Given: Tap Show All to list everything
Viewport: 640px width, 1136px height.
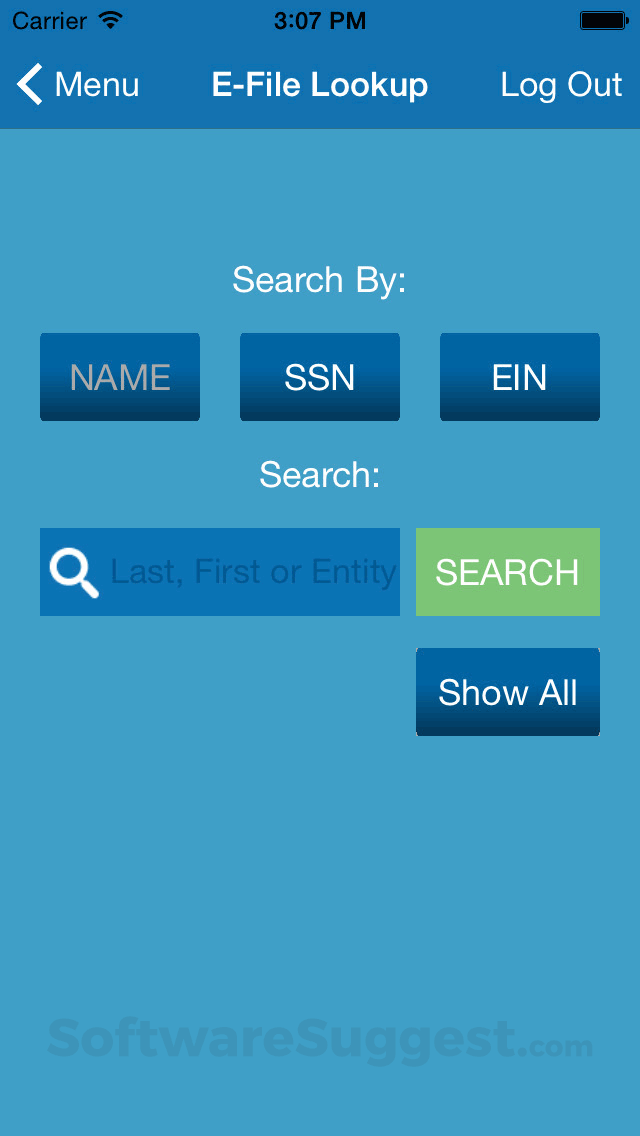Looking at the screenshot, I should click(x=507, y=692).
